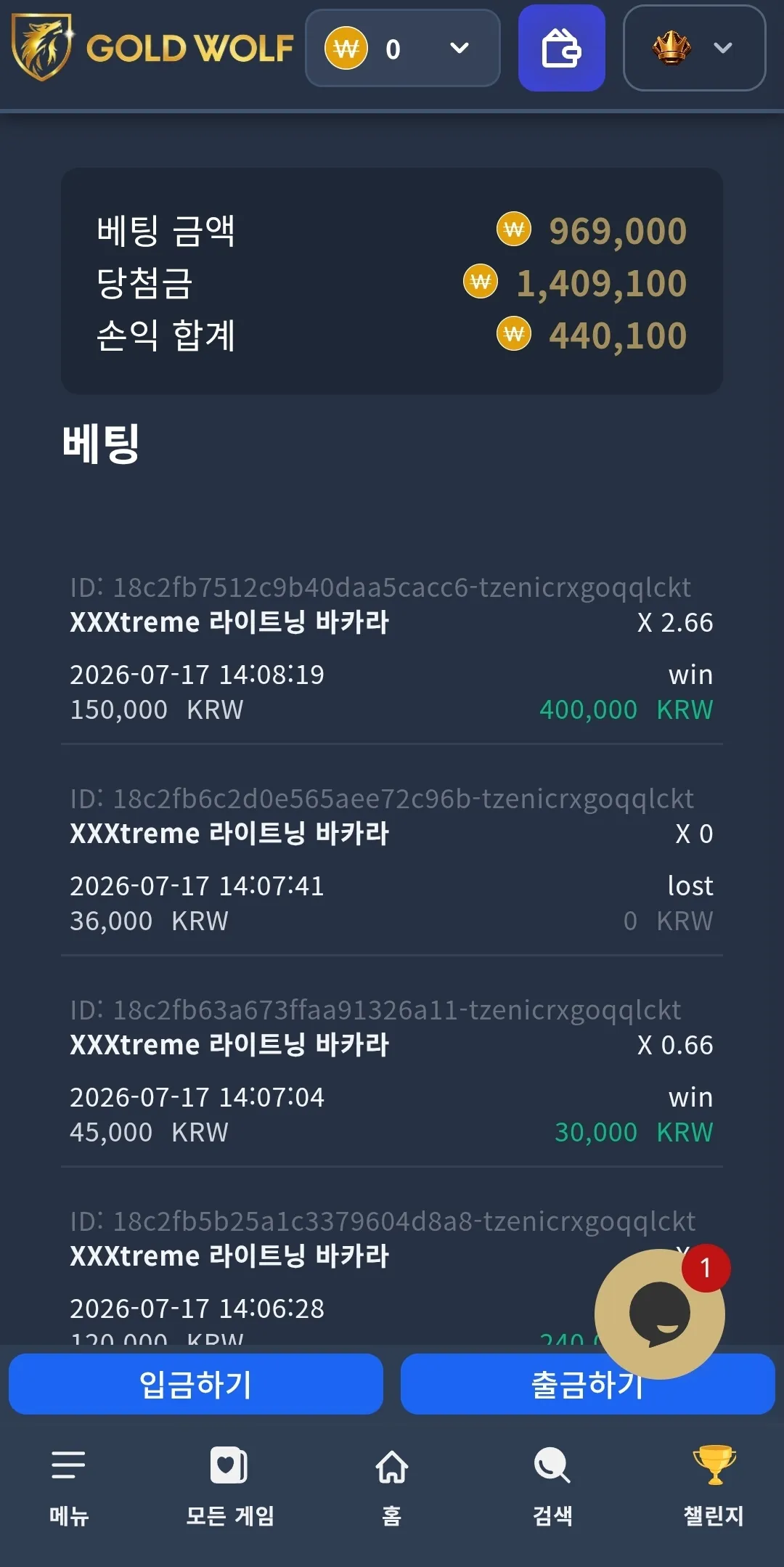Expand the crown profile dropdown
This screenshot has height=1567, width=784.
(694, 49)
